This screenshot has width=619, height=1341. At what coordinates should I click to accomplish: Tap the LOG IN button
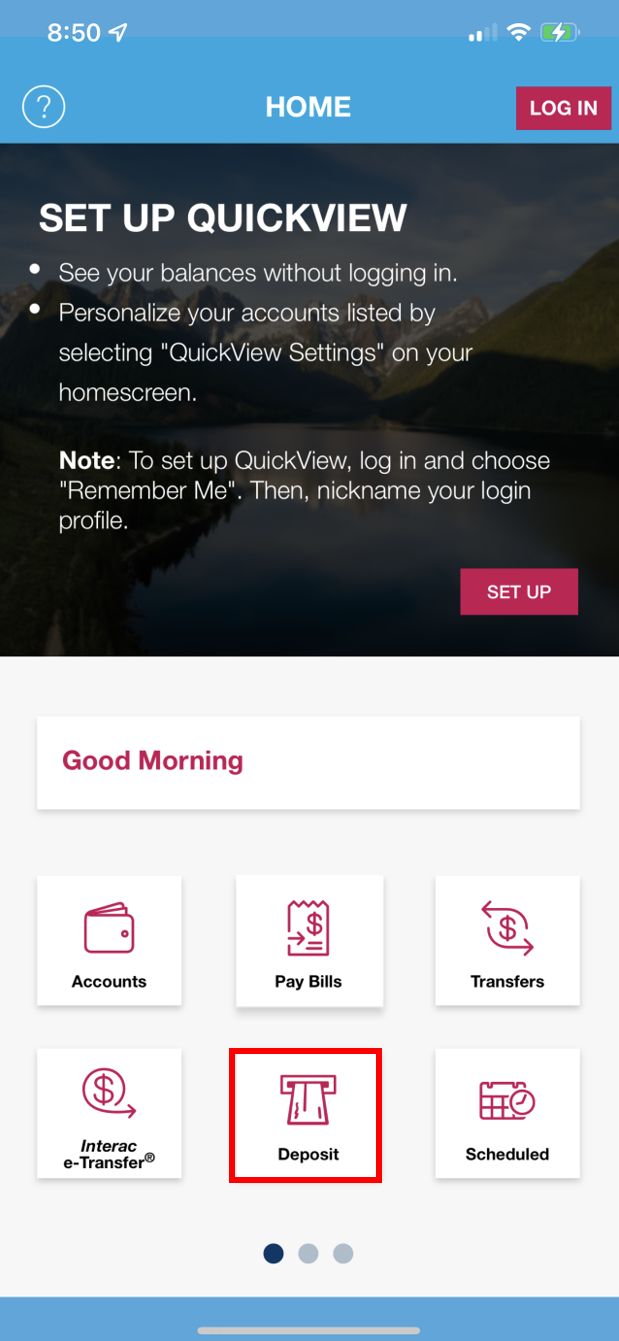563,108
